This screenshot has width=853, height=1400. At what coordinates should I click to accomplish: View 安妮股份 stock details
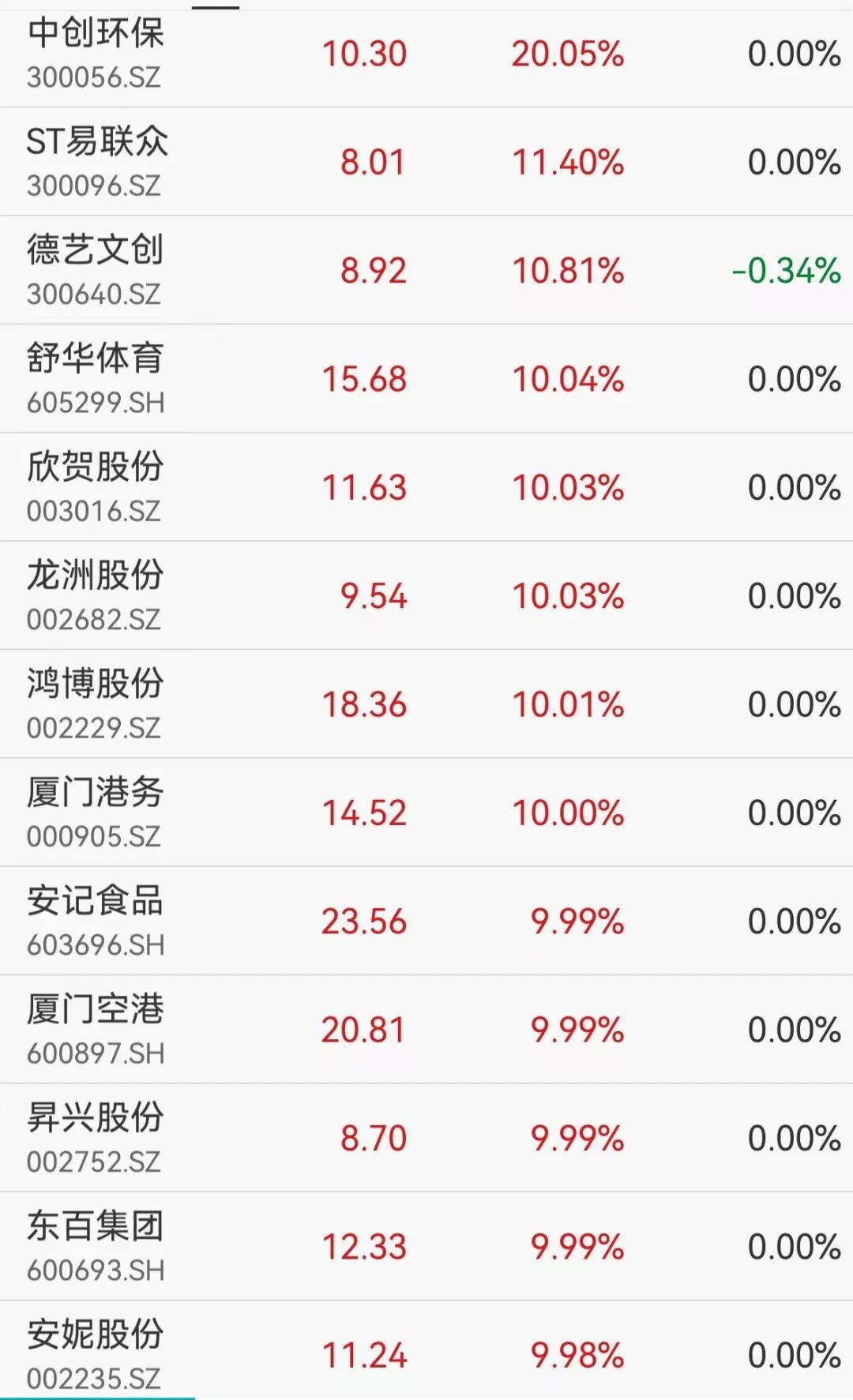[96, 1354]
